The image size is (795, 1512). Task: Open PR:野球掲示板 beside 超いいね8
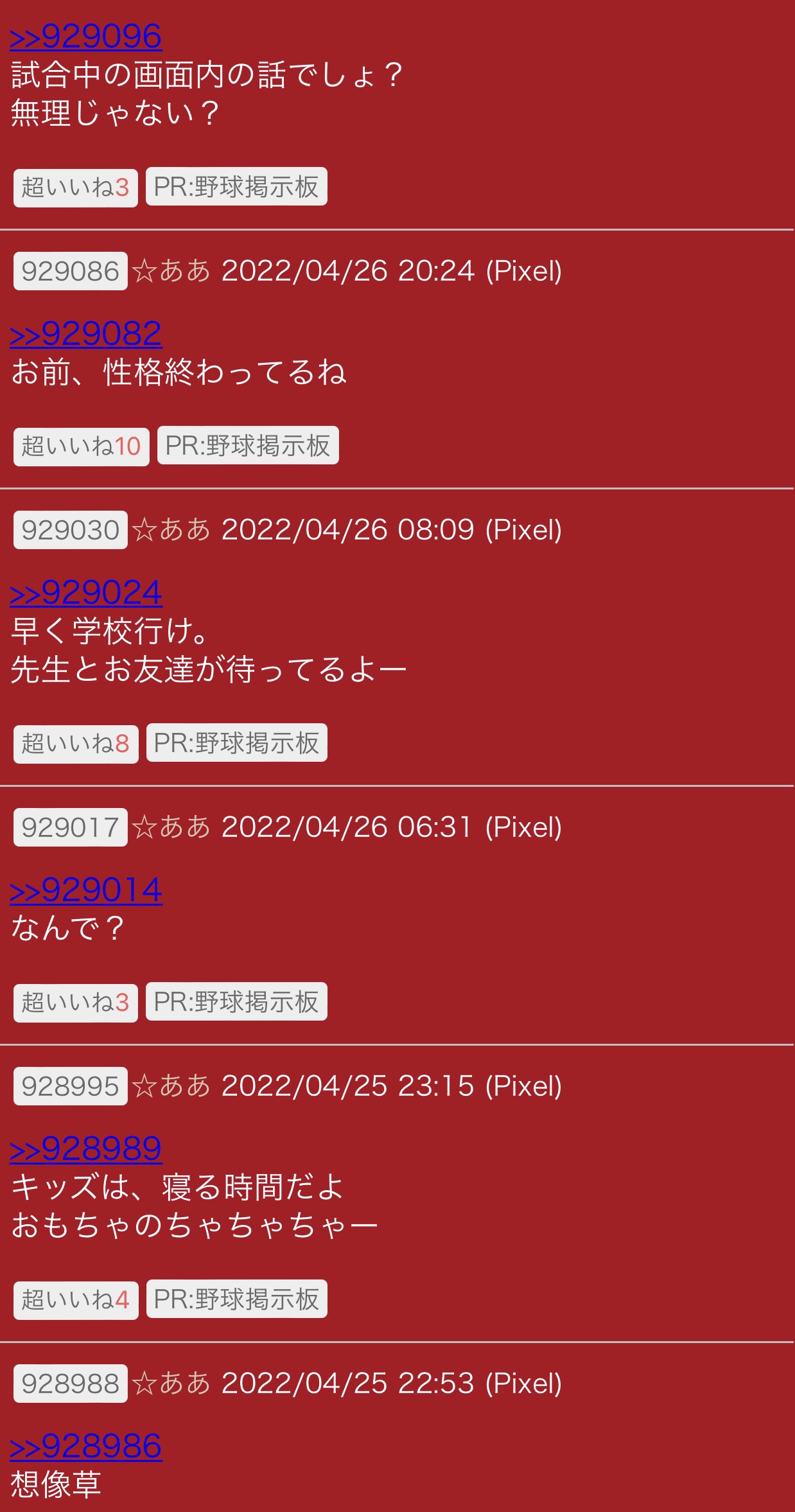tap(237, 743)
